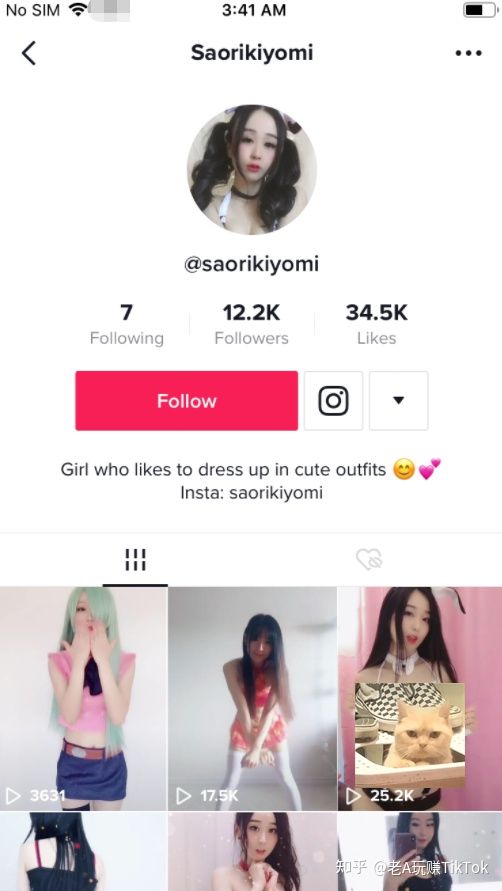502x891 pixels.
Task: View the 12.2K Followers list
Action: point(251,324)
